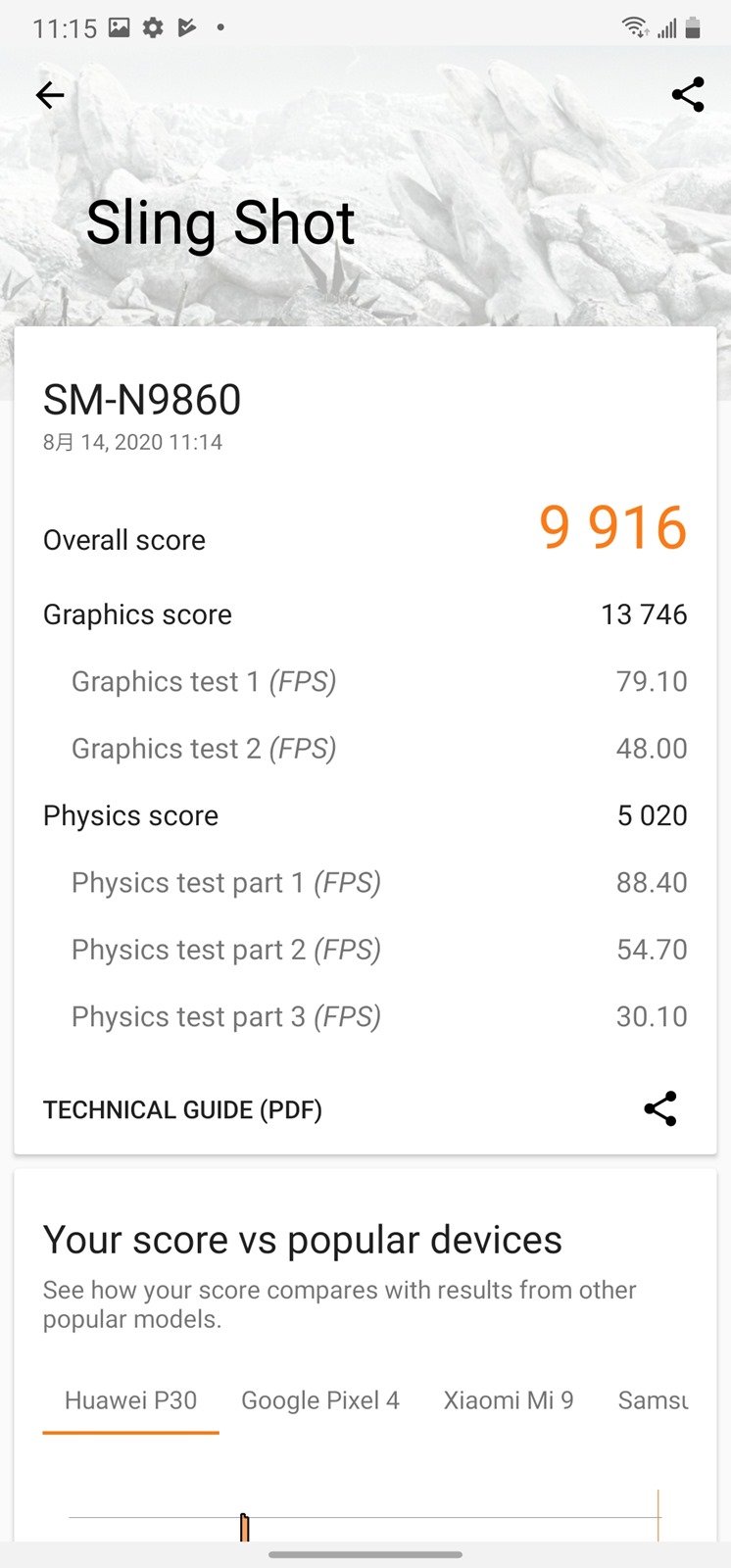
Task: Compare with the Xiaomi Mi 9 tab
Action: (508, 1400)
